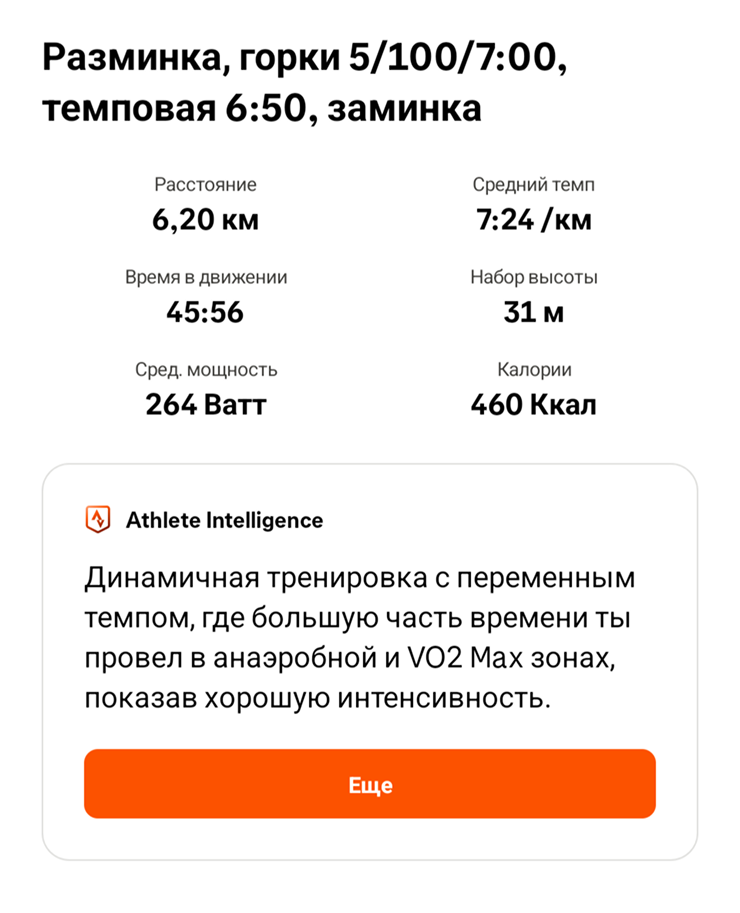This screenshot has width=740, height=913.
Task: Open the 'Набор высоты' statistic
Action: (534, 277)
